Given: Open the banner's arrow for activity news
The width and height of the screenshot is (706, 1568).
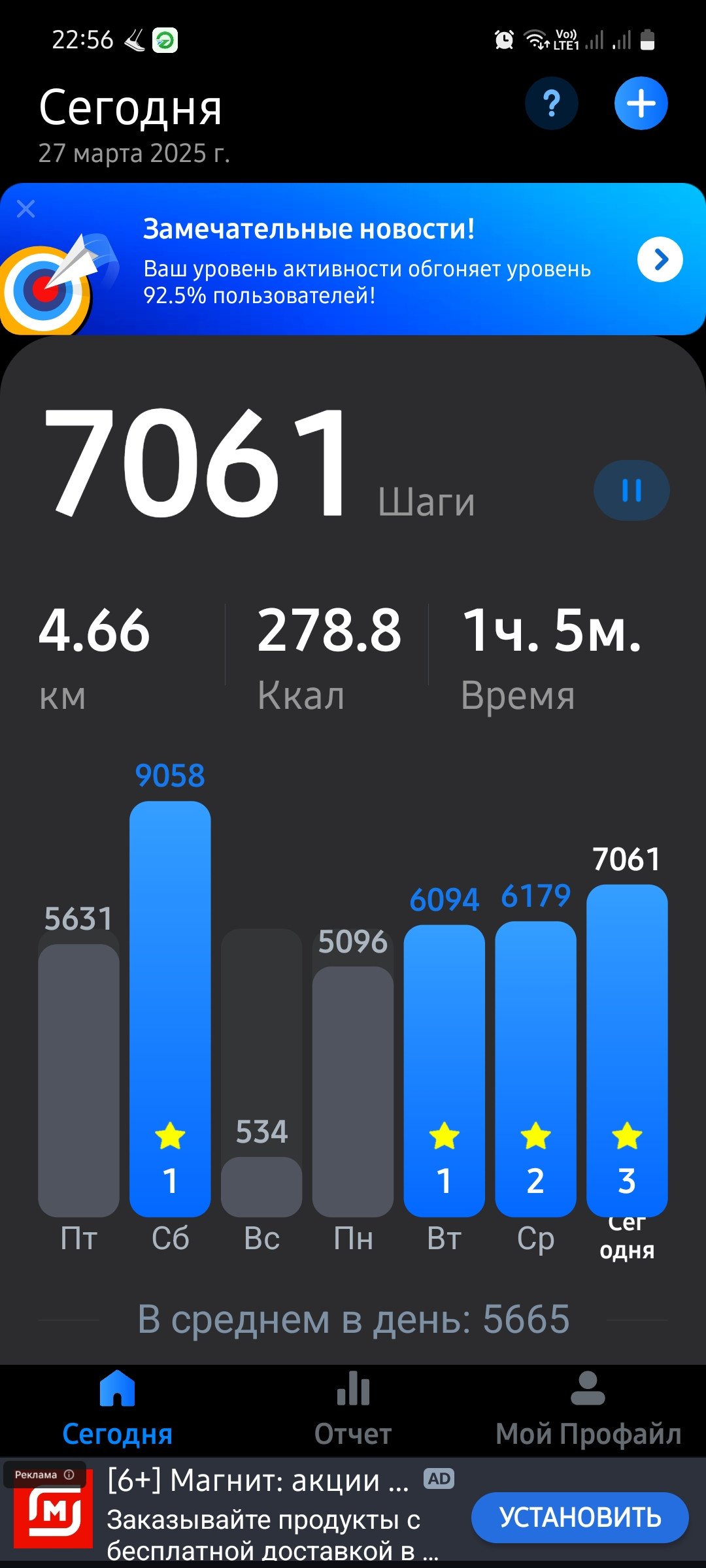Looking at the screenshot, I should [660, 259].
